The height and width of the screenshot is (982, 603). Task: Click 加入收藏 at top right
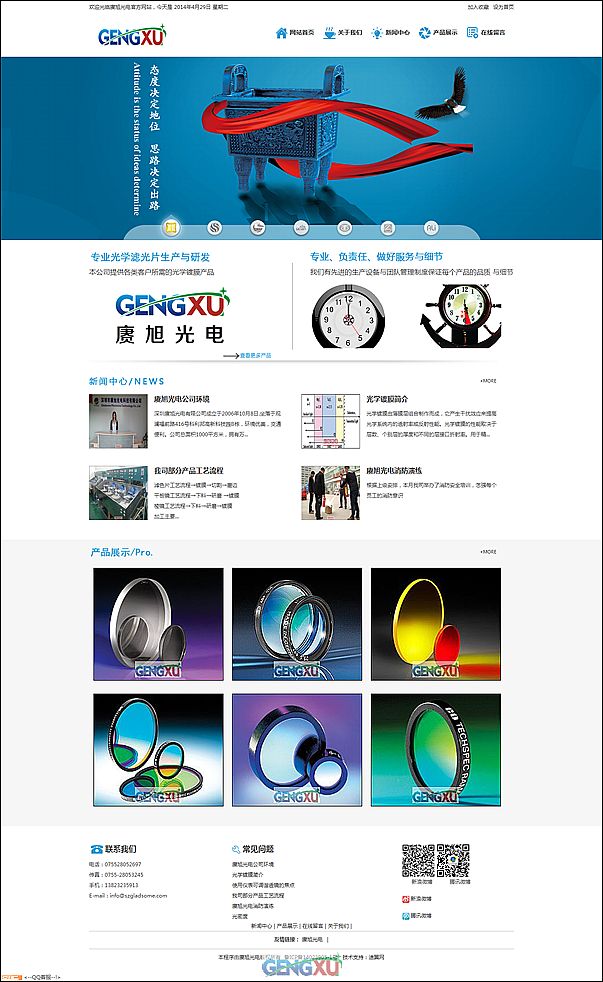(x=478, y=6)
